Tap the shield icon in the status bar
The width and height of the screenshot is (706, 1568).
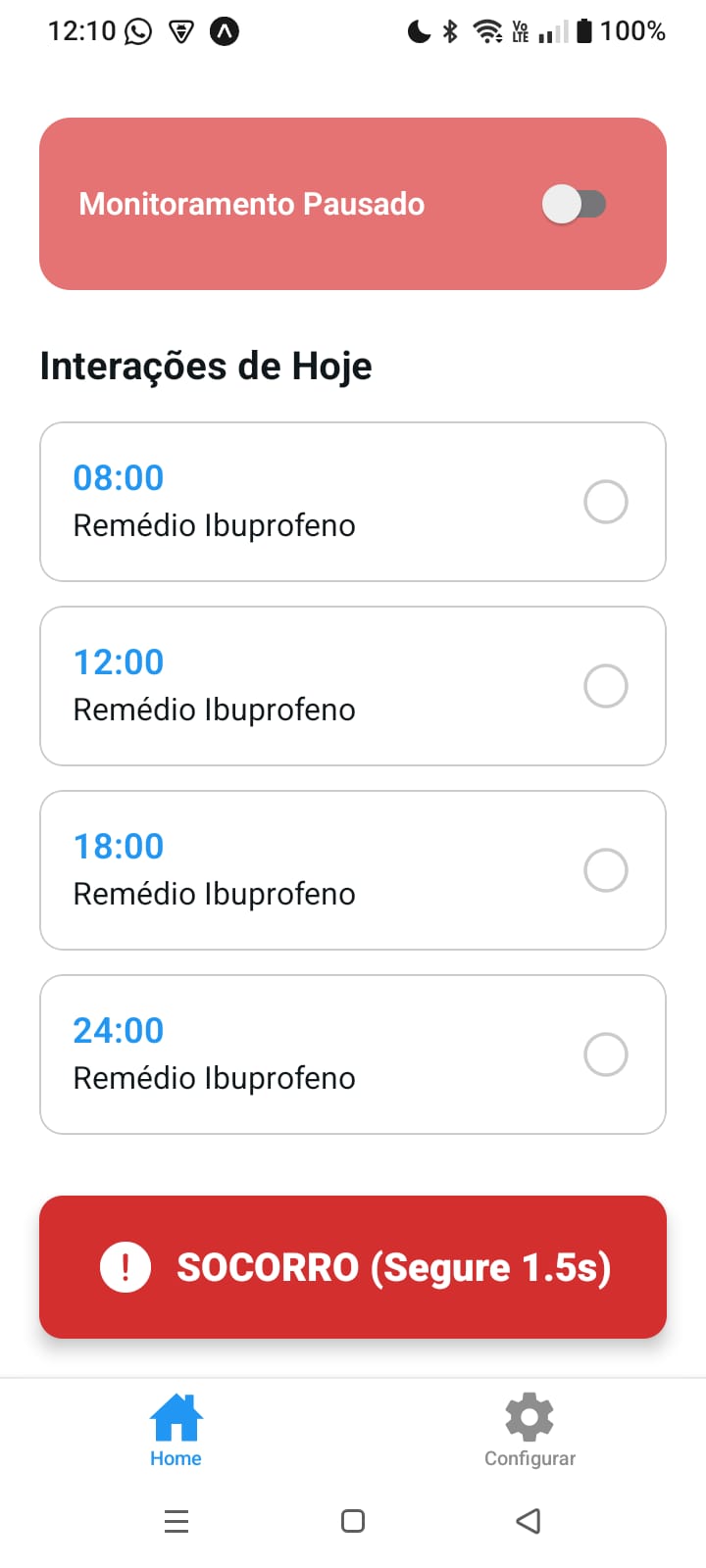tap(183, 30)
